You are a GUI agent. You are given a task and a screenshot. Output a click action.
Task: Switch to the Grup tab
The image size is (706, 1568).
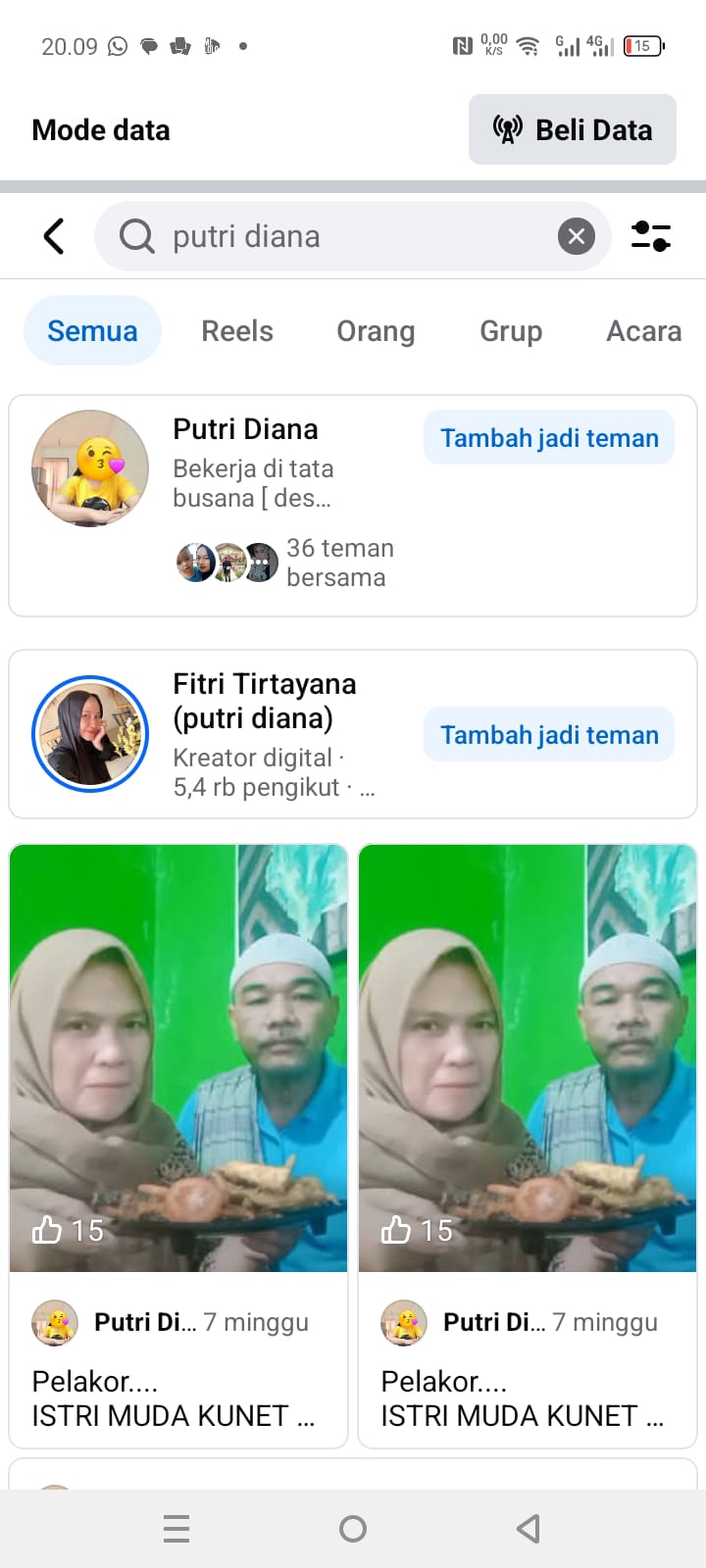[x=511, y=331]
